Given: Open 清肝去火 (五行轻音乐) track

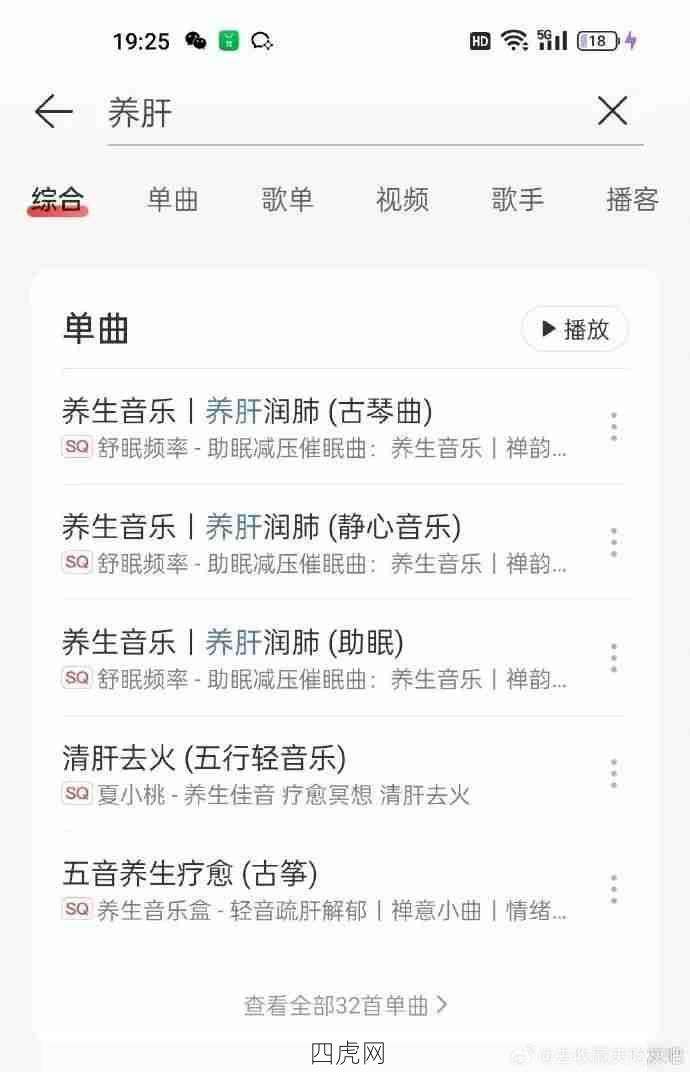Looking at the screenshot, I should (300, 773).
